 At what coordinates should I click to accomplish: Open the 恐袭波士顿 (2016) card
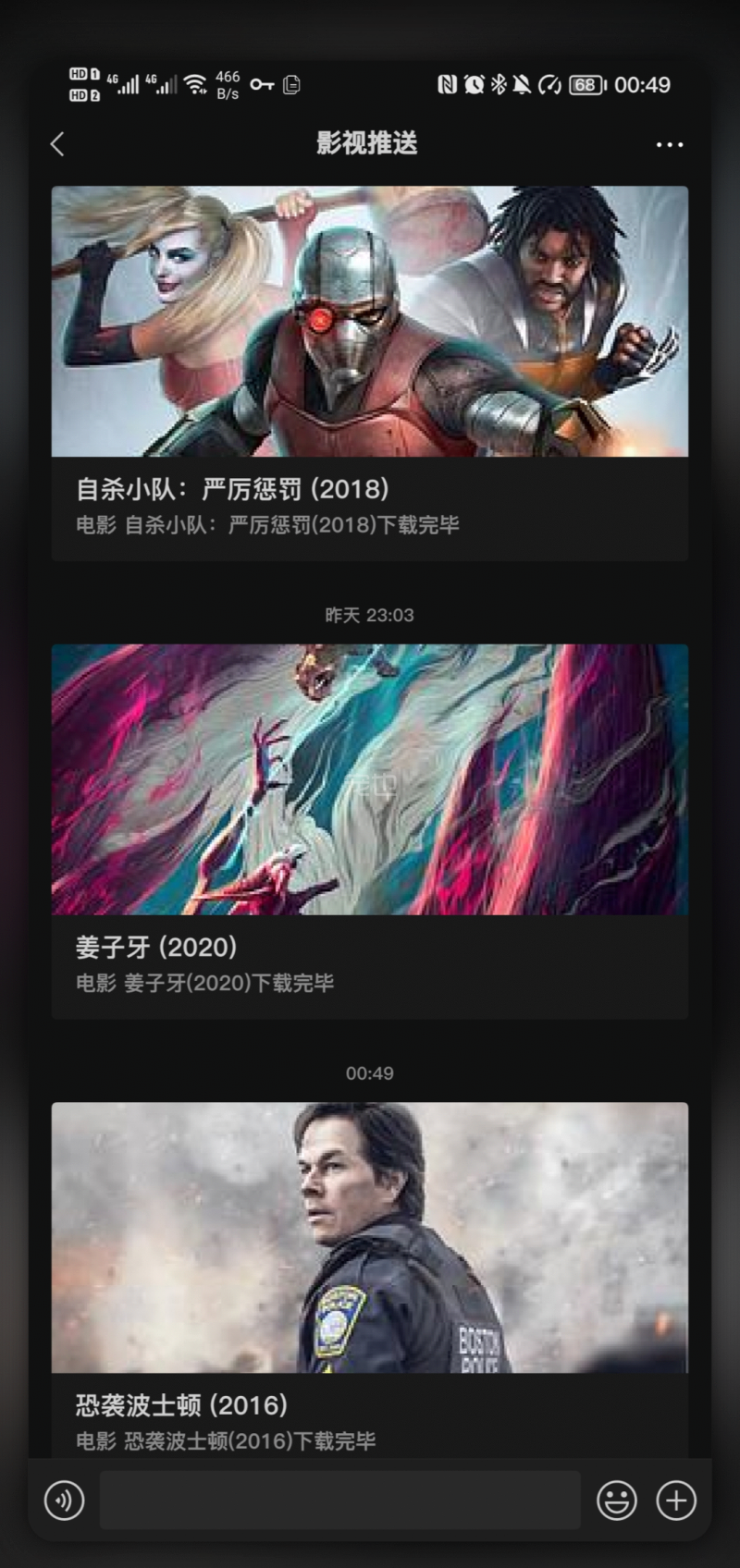369,1276
